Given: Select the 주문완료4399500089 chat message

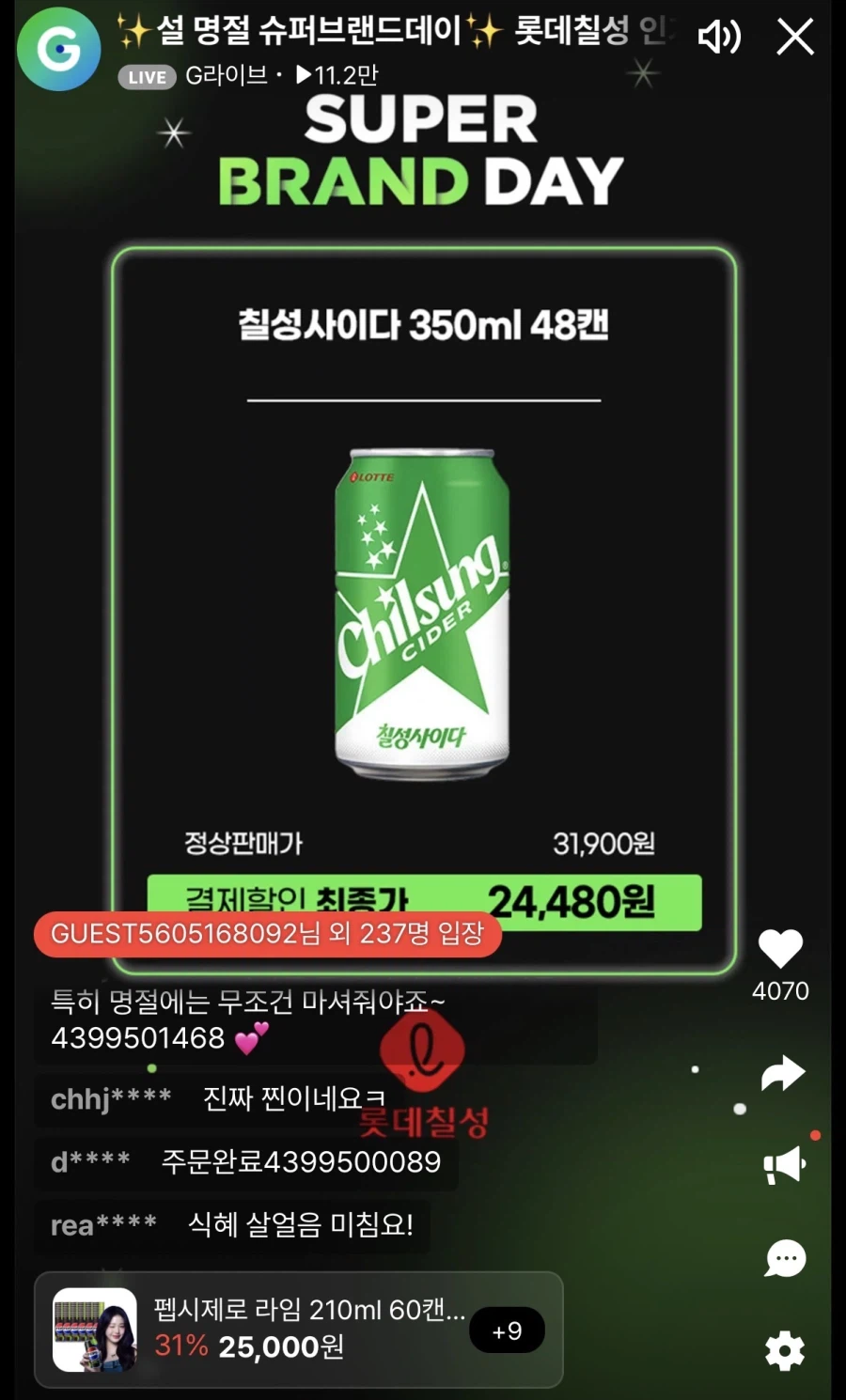Looking at the screenshot, I should 301,1163.
